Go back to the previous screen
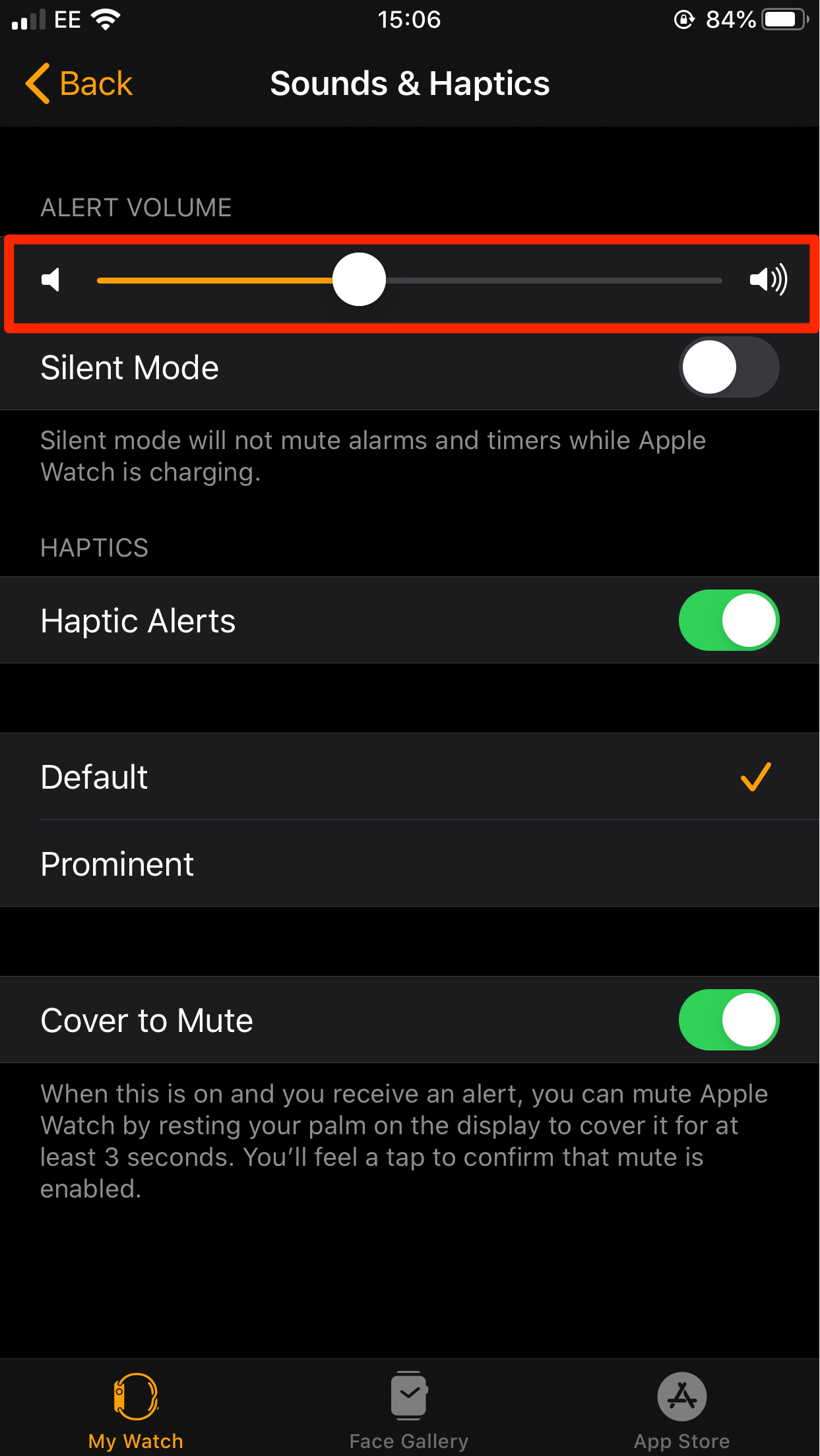Screen dimensions: 820x1456 (x=79, y=84)
